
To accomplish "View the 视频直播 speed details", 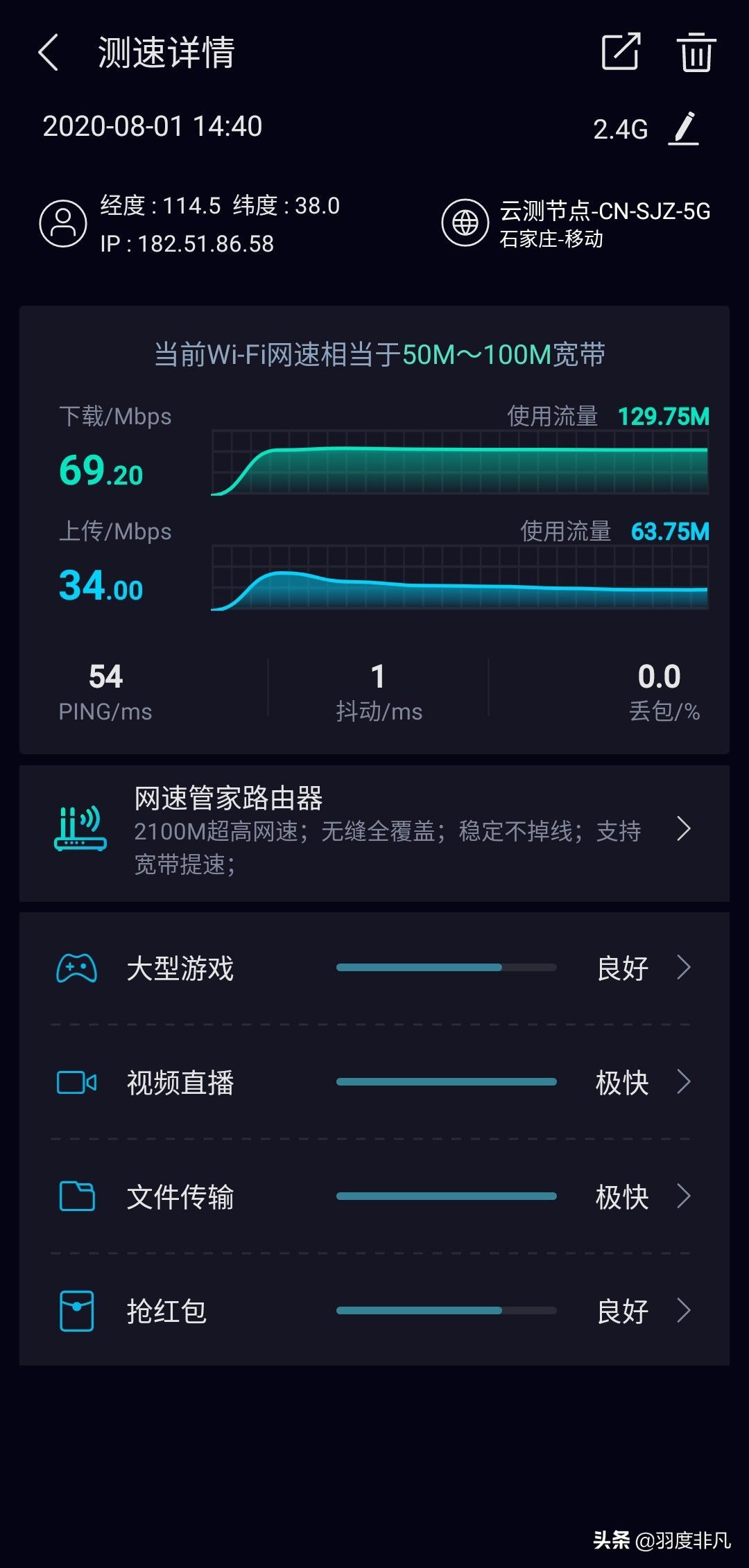I will pyautogui.click(x=374, y=1082).
